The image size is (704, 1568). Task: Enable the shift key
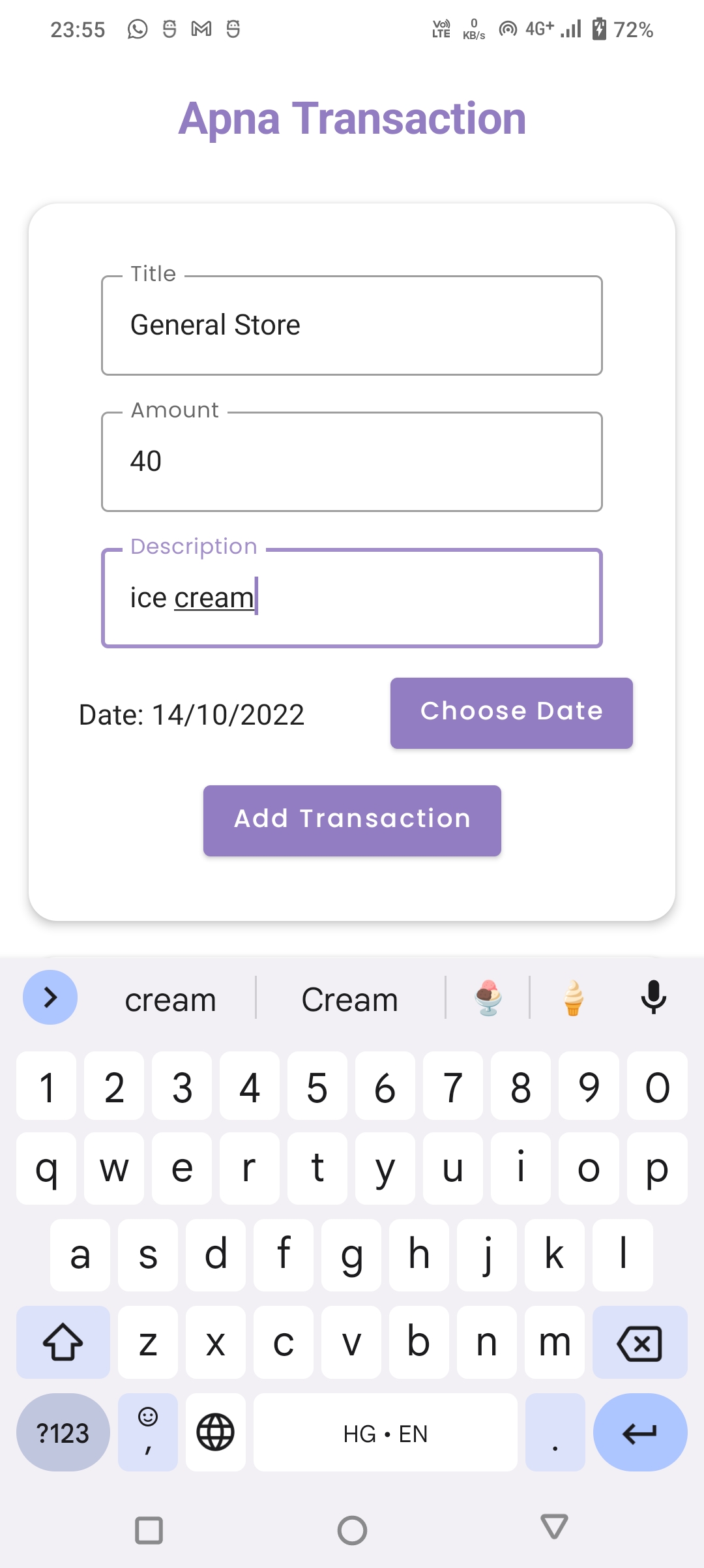click(x=63, y=1343)
